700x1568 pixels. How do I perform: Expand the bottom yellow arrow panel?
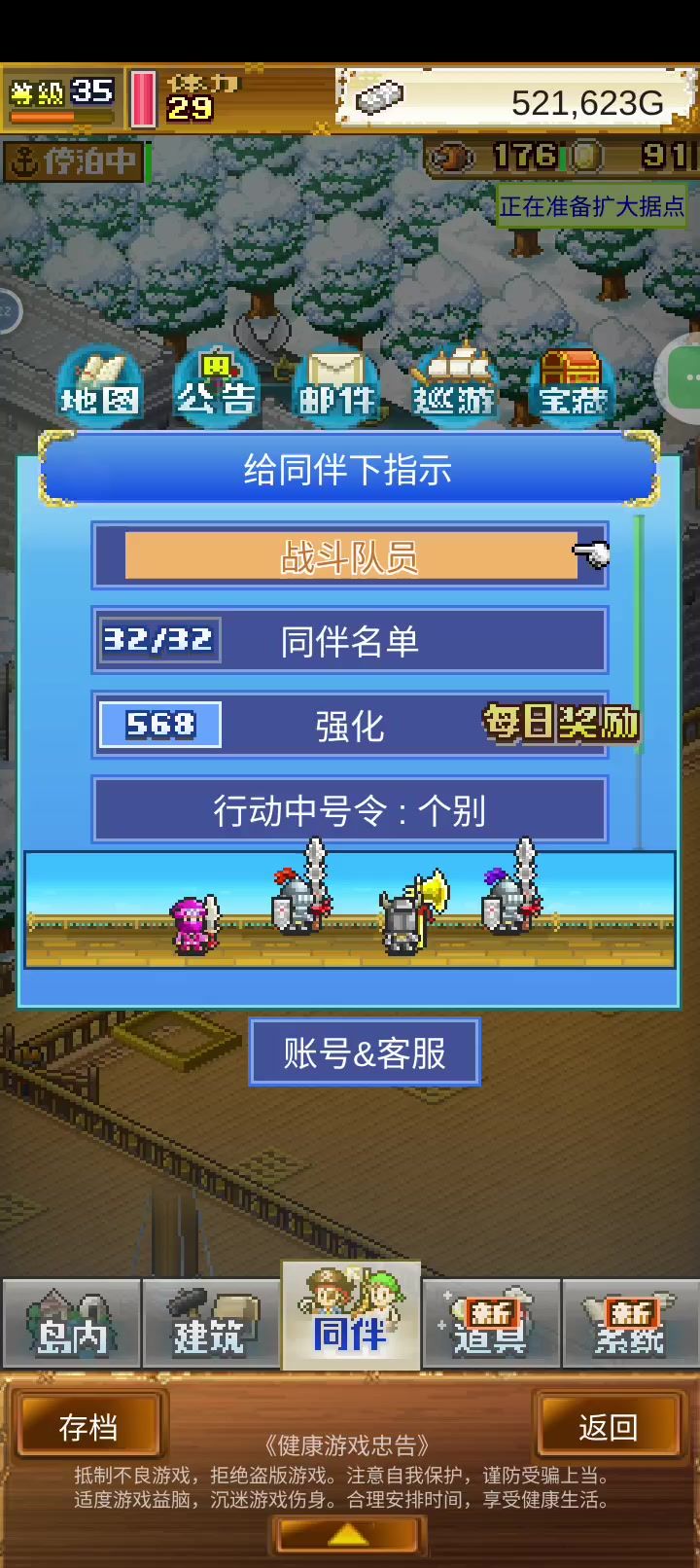point(348,1537)
